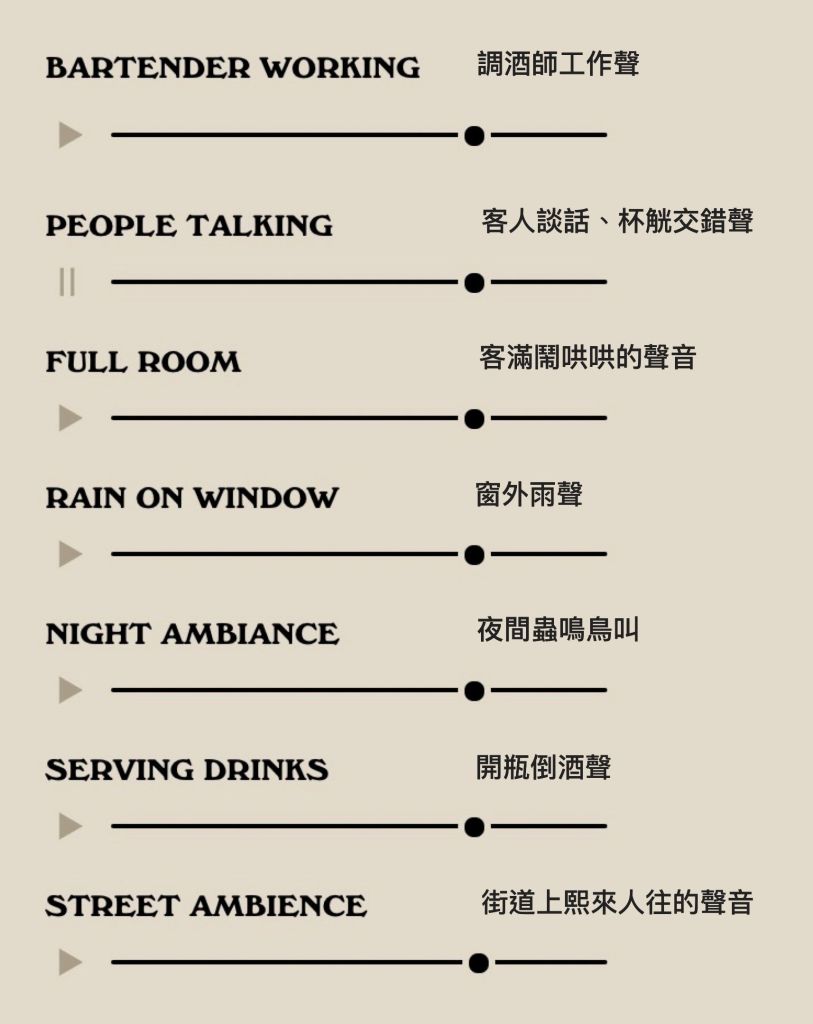Set the People Talking volume slider
Viewport: 813px width, 1024px height.
click(474, 283)
